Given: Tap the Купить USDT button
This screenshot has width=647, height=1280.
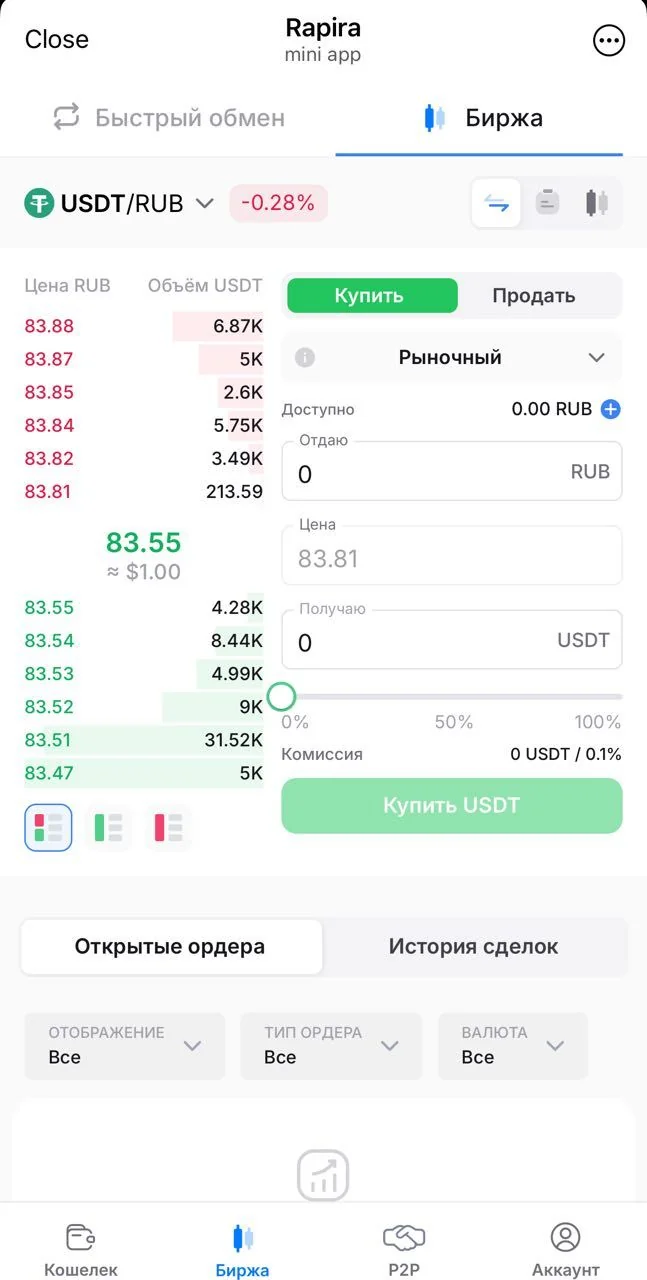Looking at the screenshot, I should coord(452,806).
